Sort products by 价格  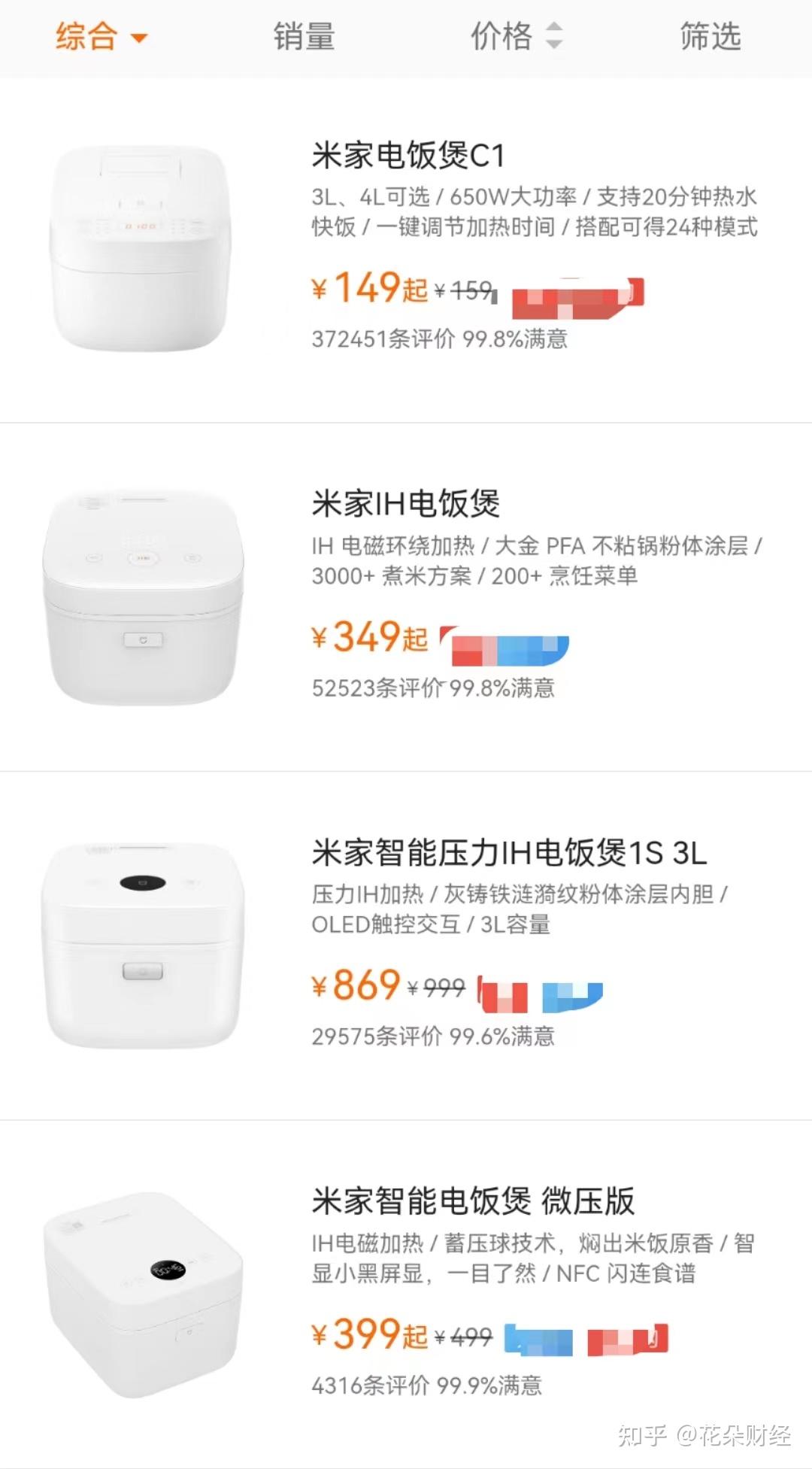coord(516,36)
